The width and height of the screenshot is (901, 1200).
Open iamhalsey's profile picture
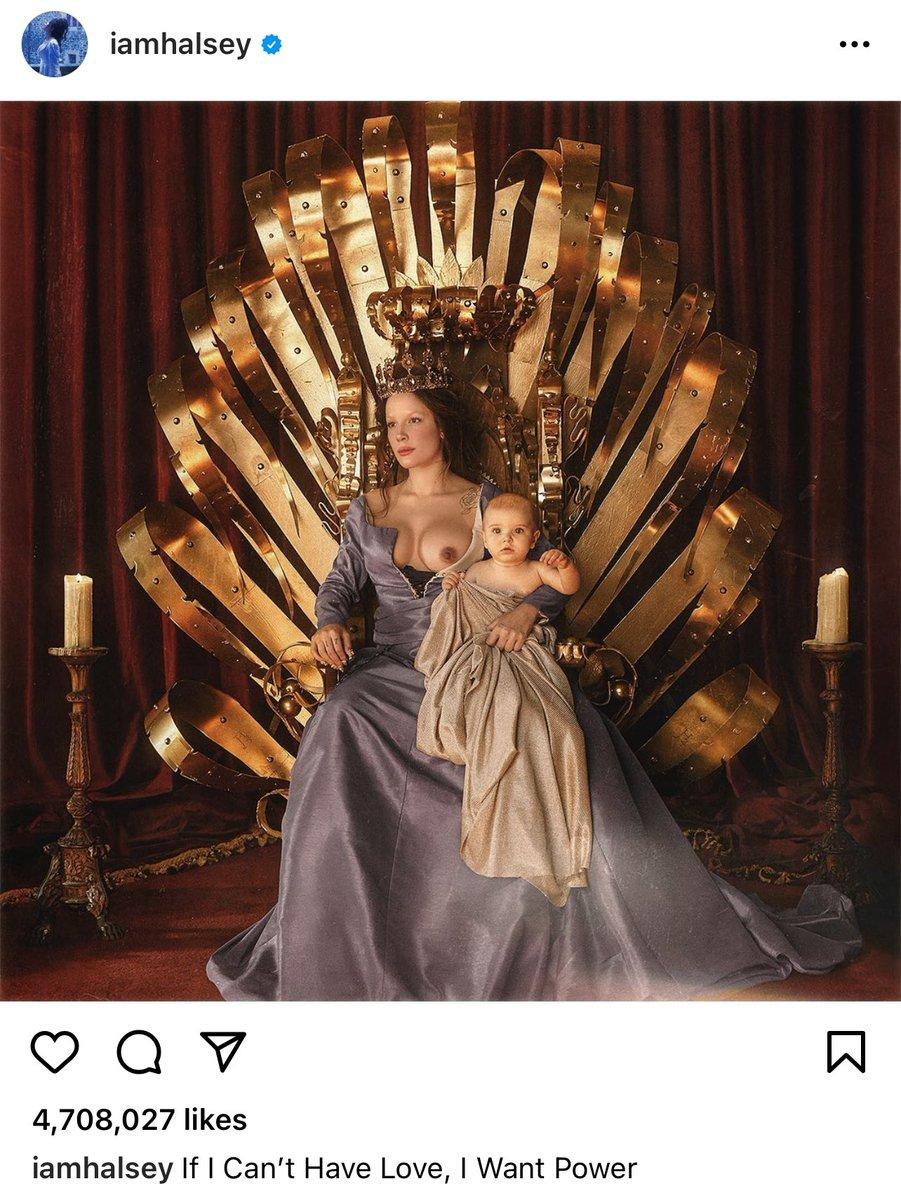point(54,45)
